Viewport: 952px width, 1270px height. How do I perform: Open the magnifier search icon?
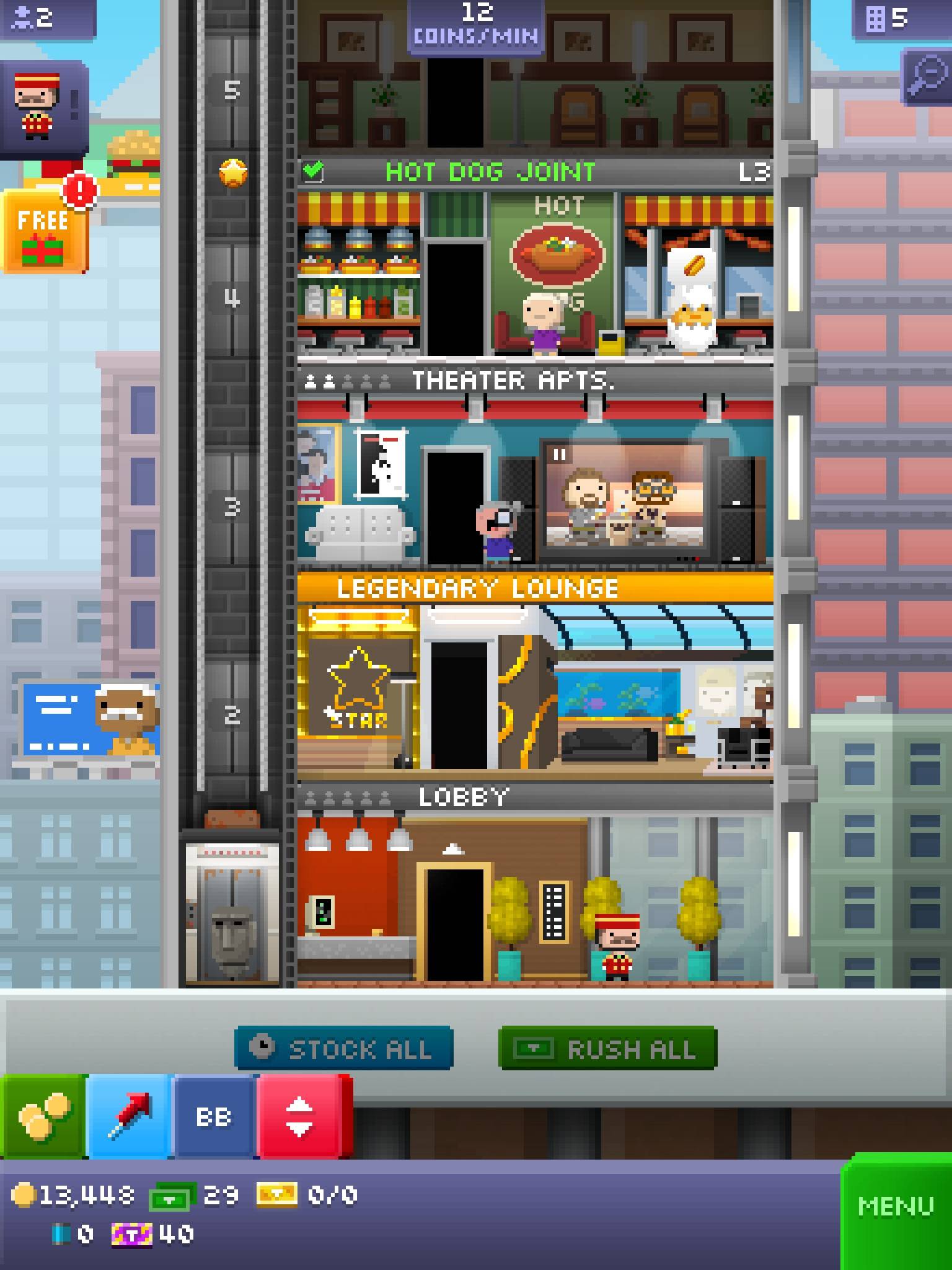point(925,77)
